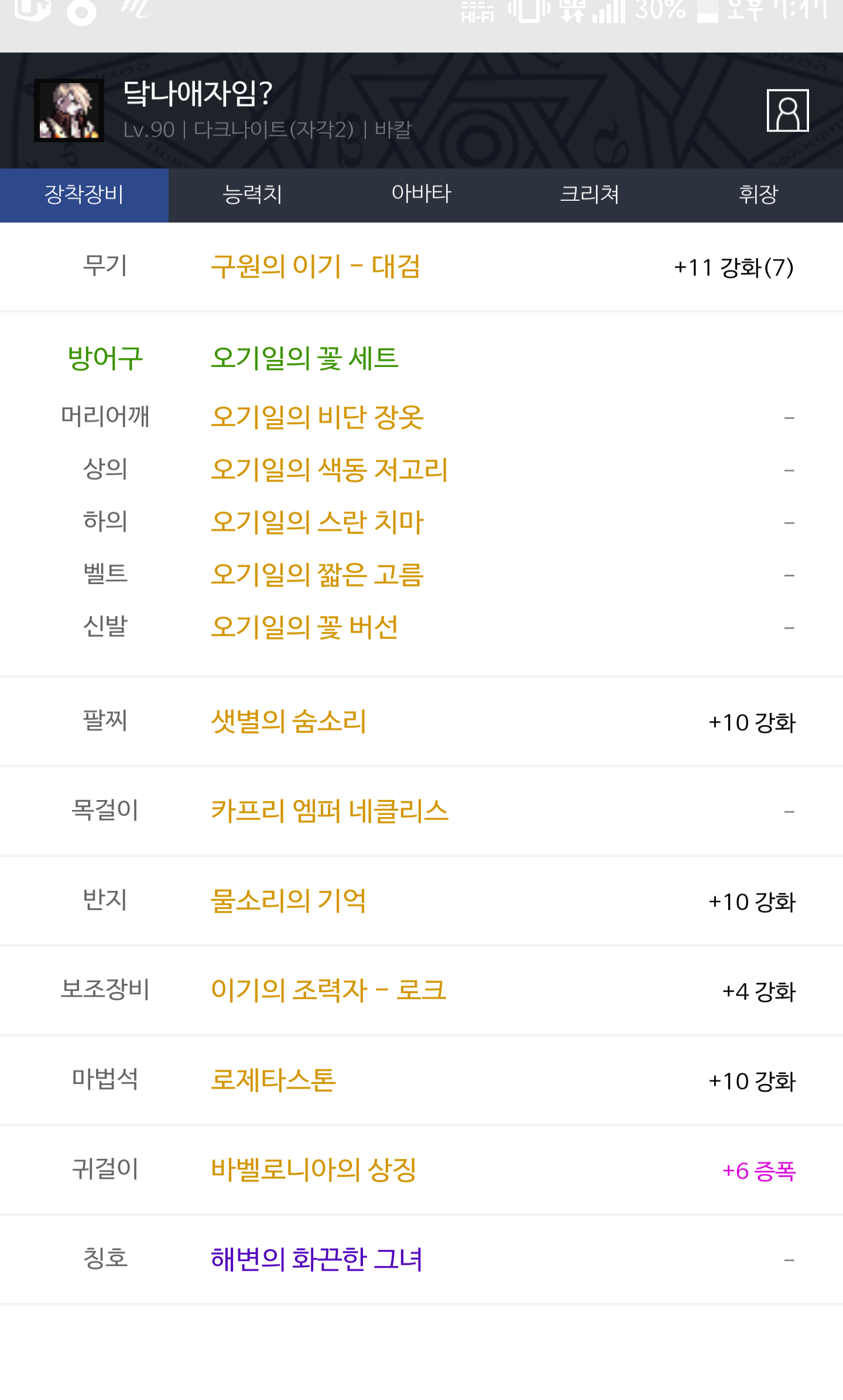Switch to the 능력치 tab

click(253, 195)
